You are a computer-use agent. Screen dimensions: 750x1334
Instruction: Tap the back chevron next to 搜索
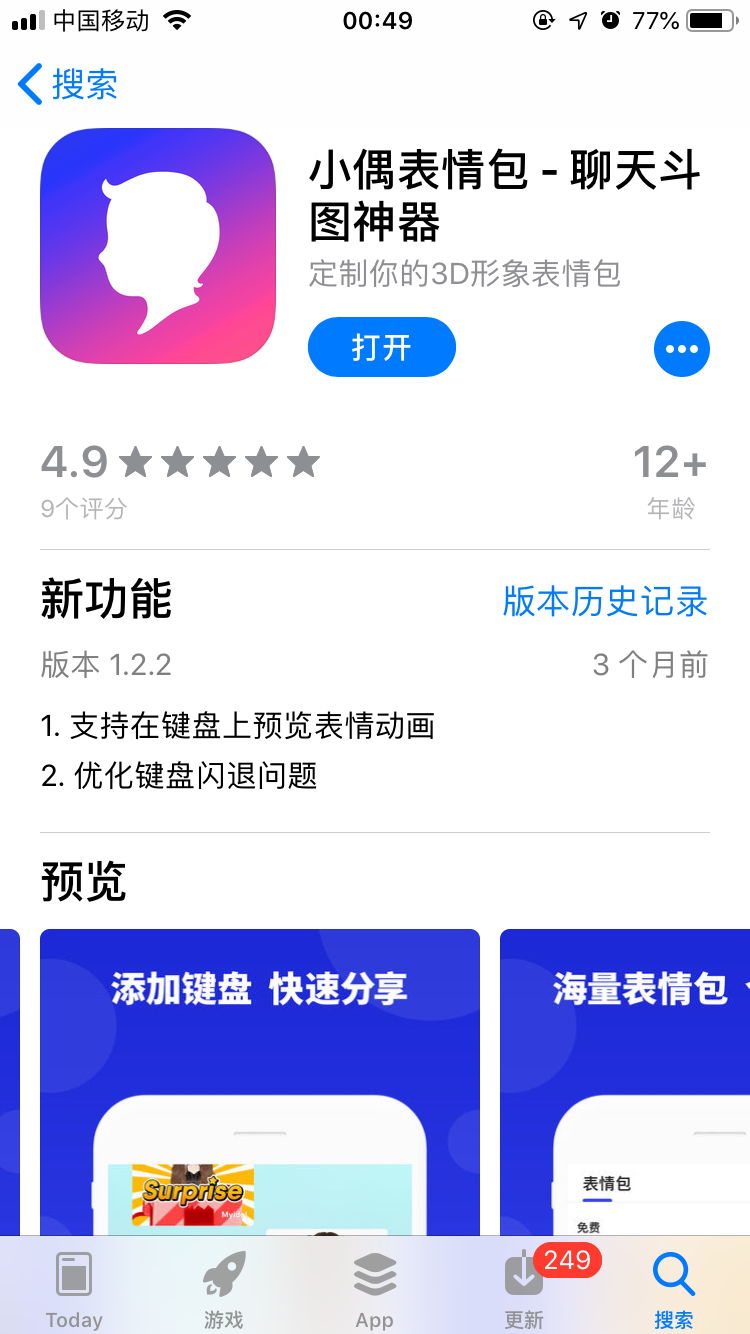click(28, 85)
